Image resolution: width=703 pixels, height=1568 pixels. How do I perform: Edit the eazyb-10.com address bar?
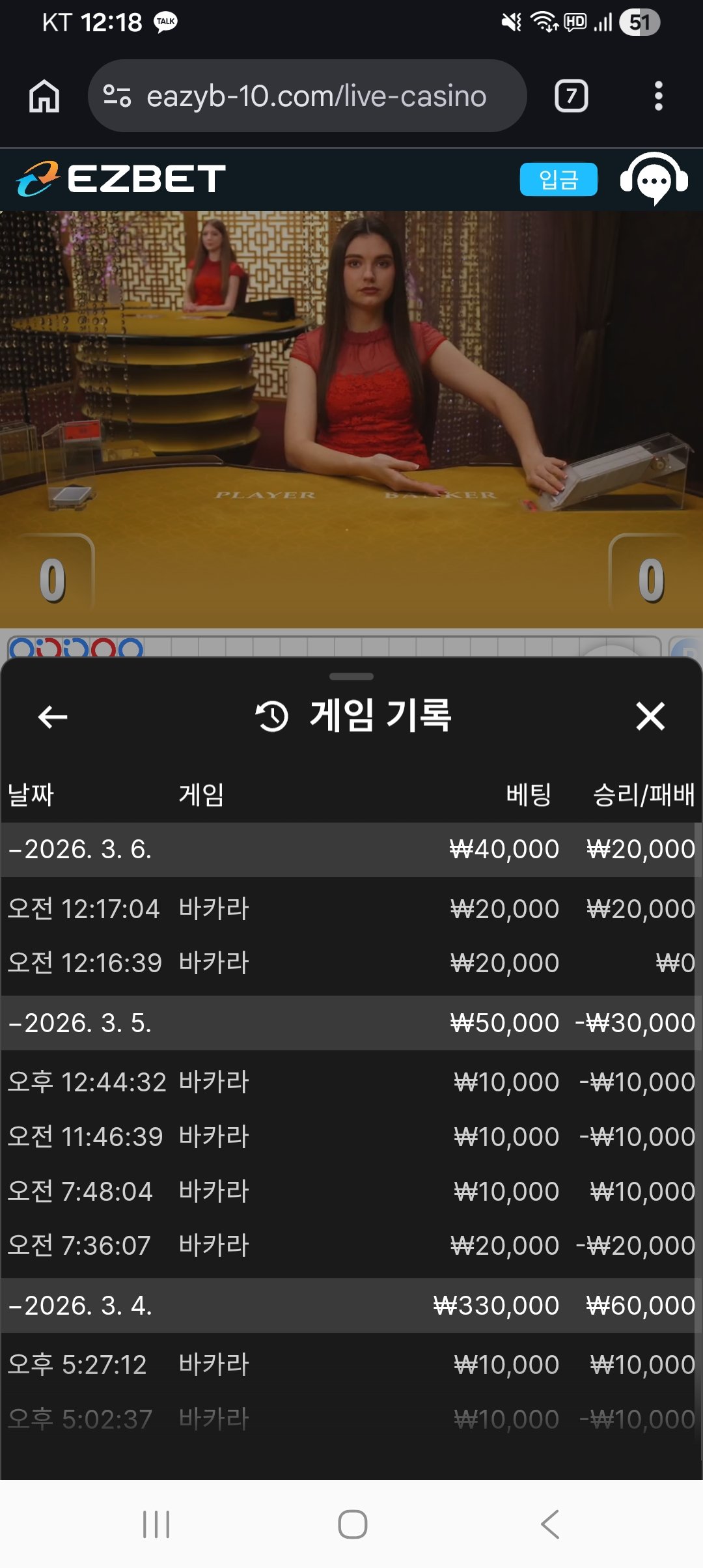point(316,96)
